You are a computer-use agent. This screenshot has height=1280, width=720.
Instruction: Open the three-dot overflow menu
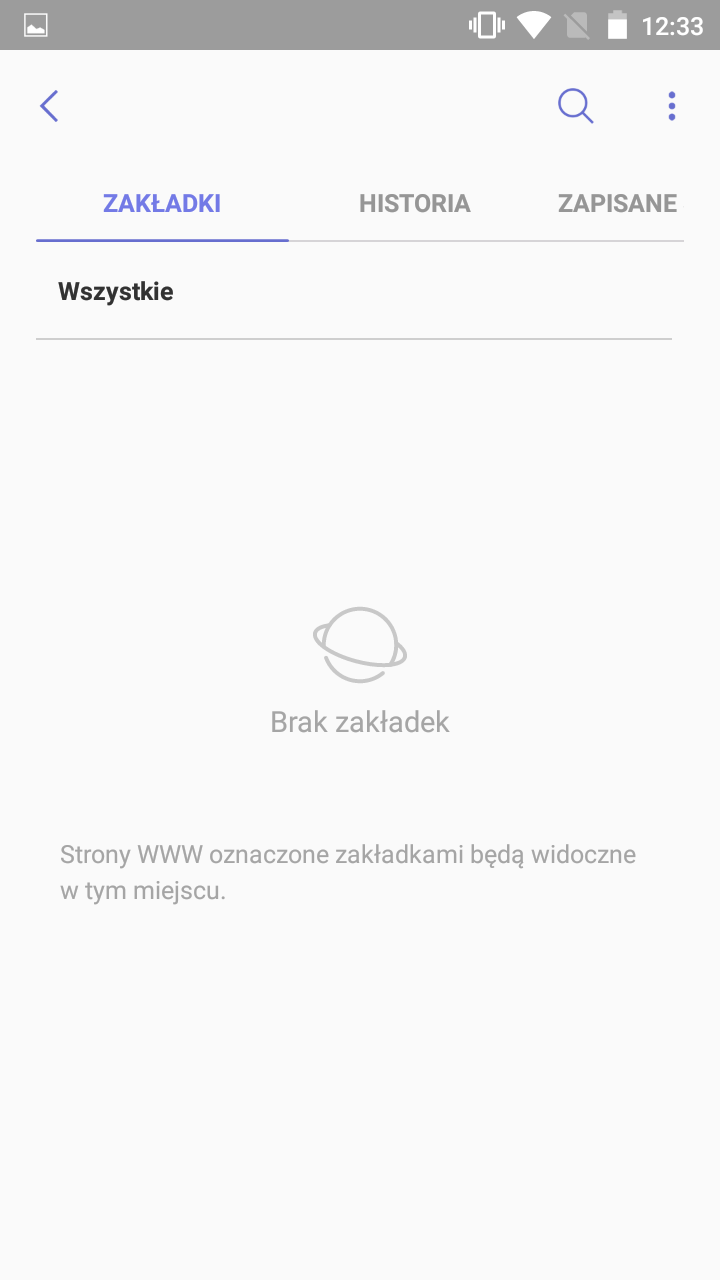pyautogui.click(x=672, y=106)
